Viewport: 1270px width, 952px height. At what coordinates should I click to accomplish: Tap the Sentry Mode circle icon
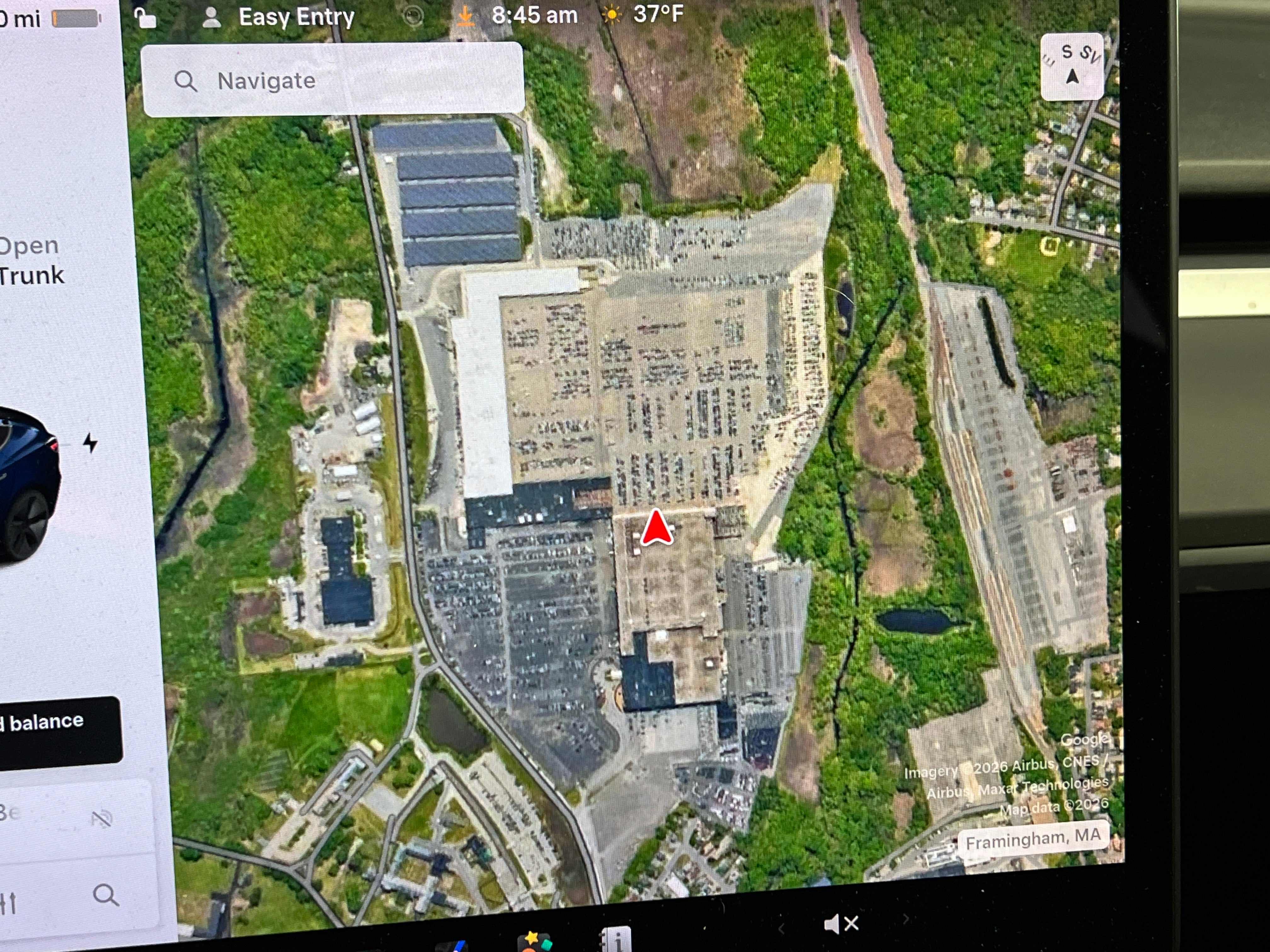[413, 16]
